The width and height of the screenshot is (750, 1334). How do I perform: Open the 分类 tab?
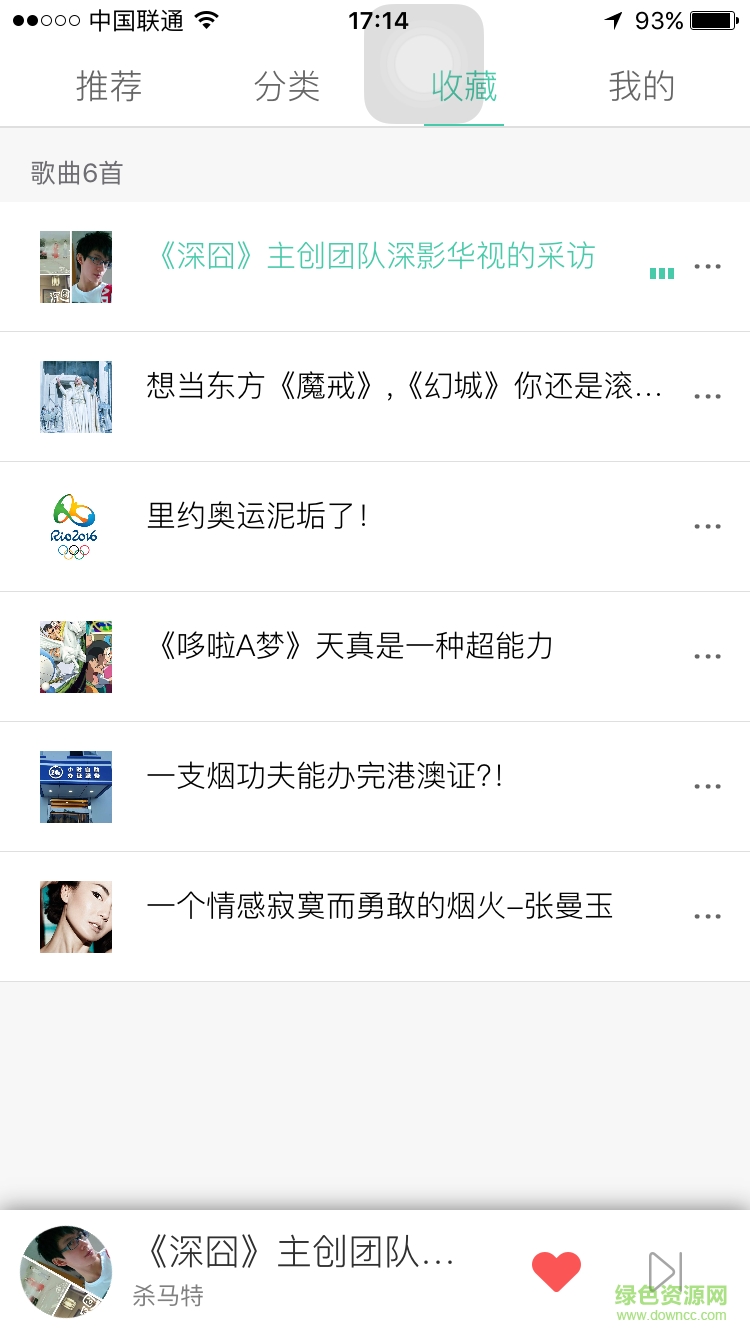click(x=288, y=87)
